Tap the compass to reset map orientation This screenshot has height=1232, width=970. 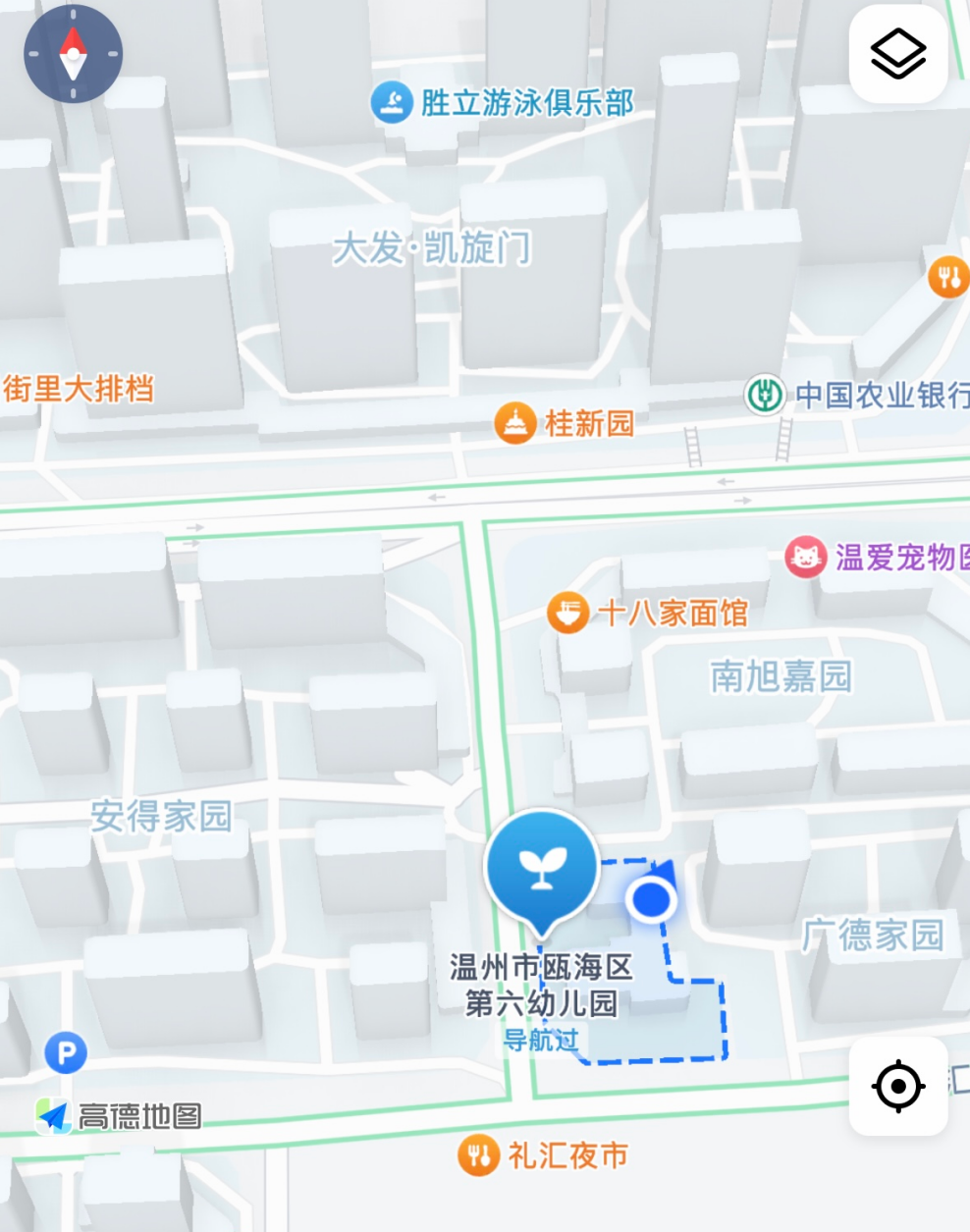[x=74, y=54]
